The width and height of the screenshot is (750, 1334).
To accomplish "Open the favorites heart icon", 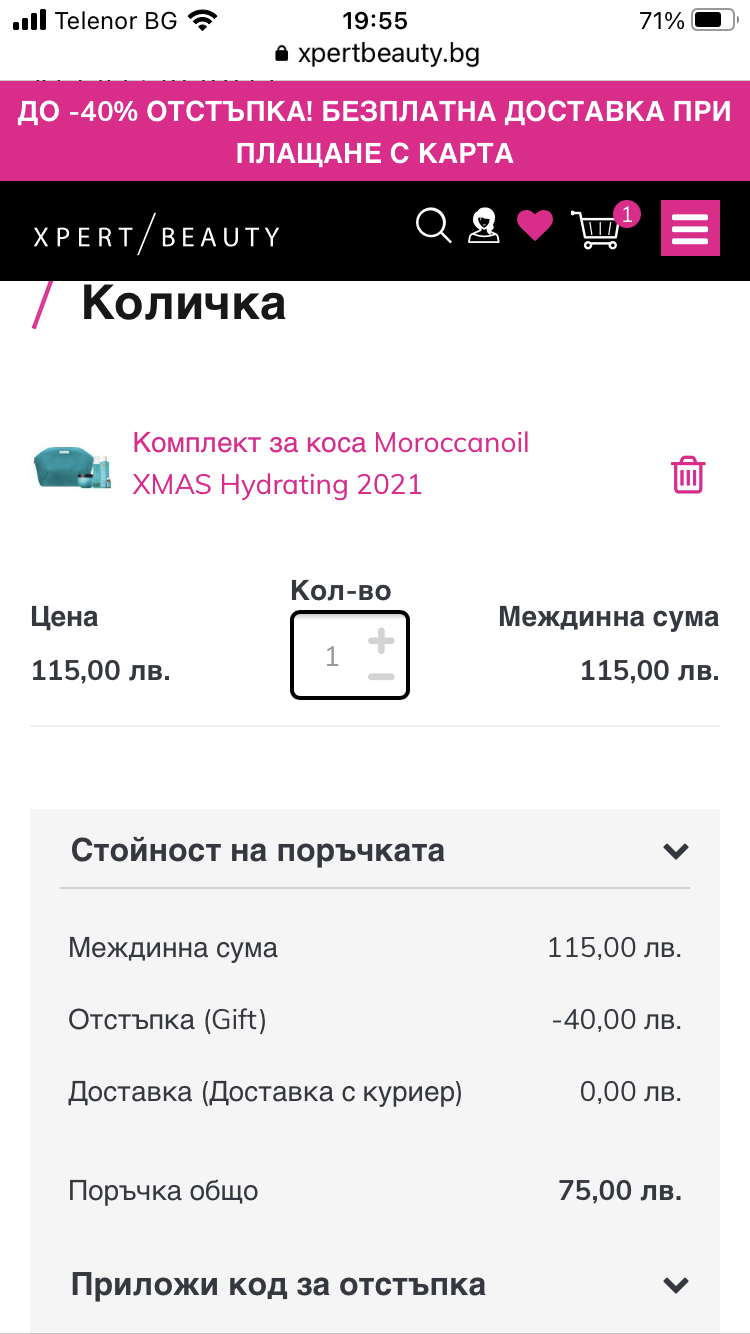I will [x=535, y=227].
